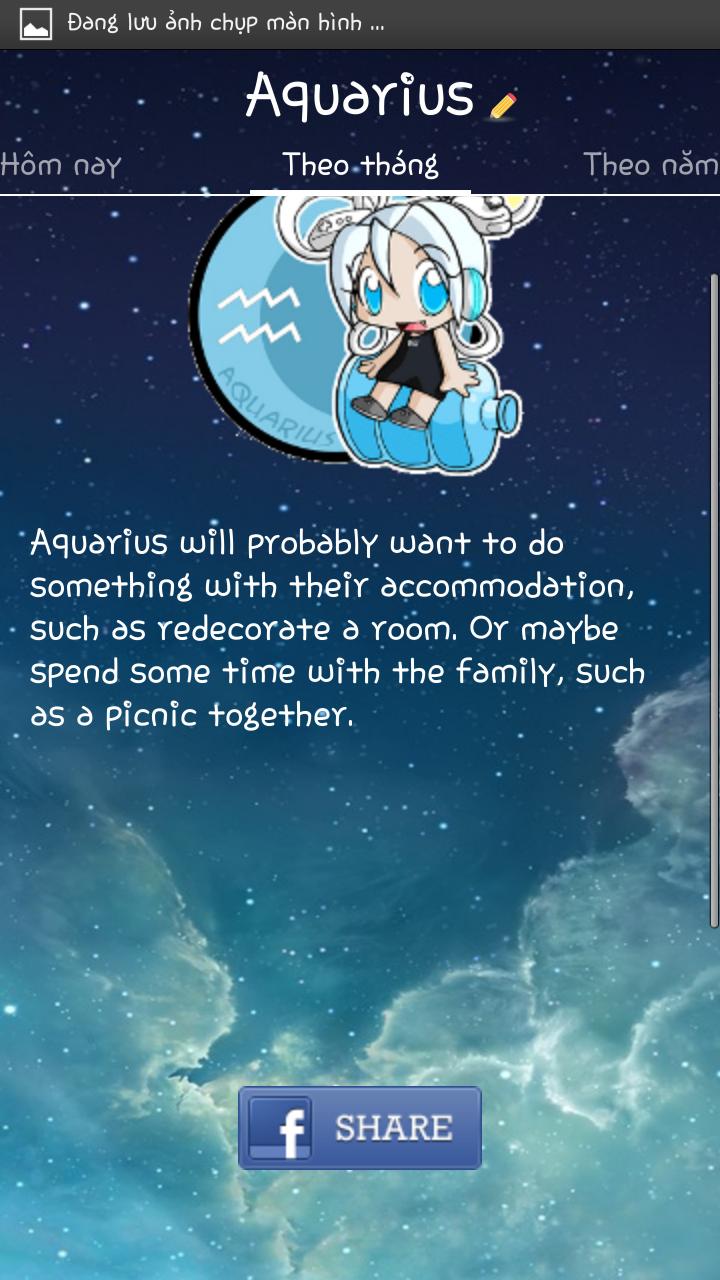Image resolution: width=720 pixels, height=1280 pixels.
Task: Share horoscope on Facebook
Action: coord(360,1128)
